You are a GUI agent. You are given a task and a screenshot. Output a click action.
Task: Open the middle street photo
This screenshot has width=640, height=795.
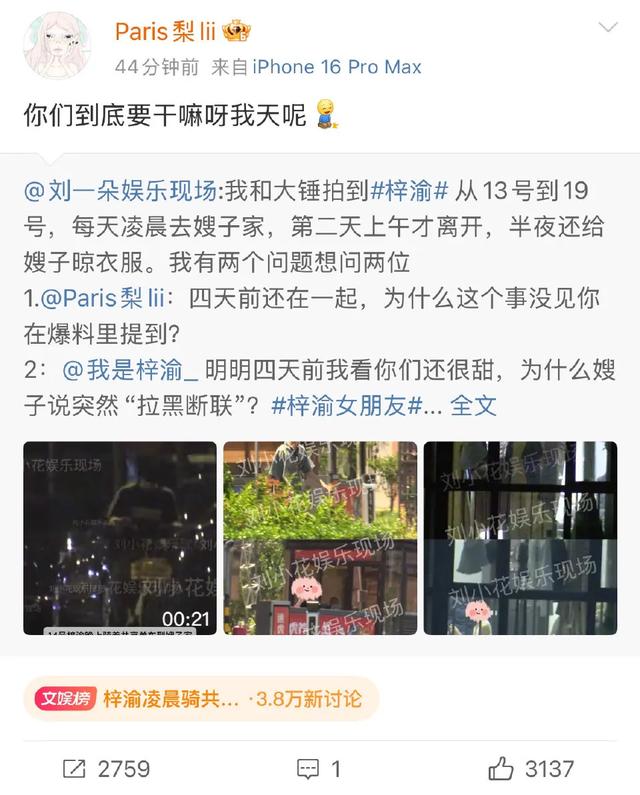pos(319,537)
